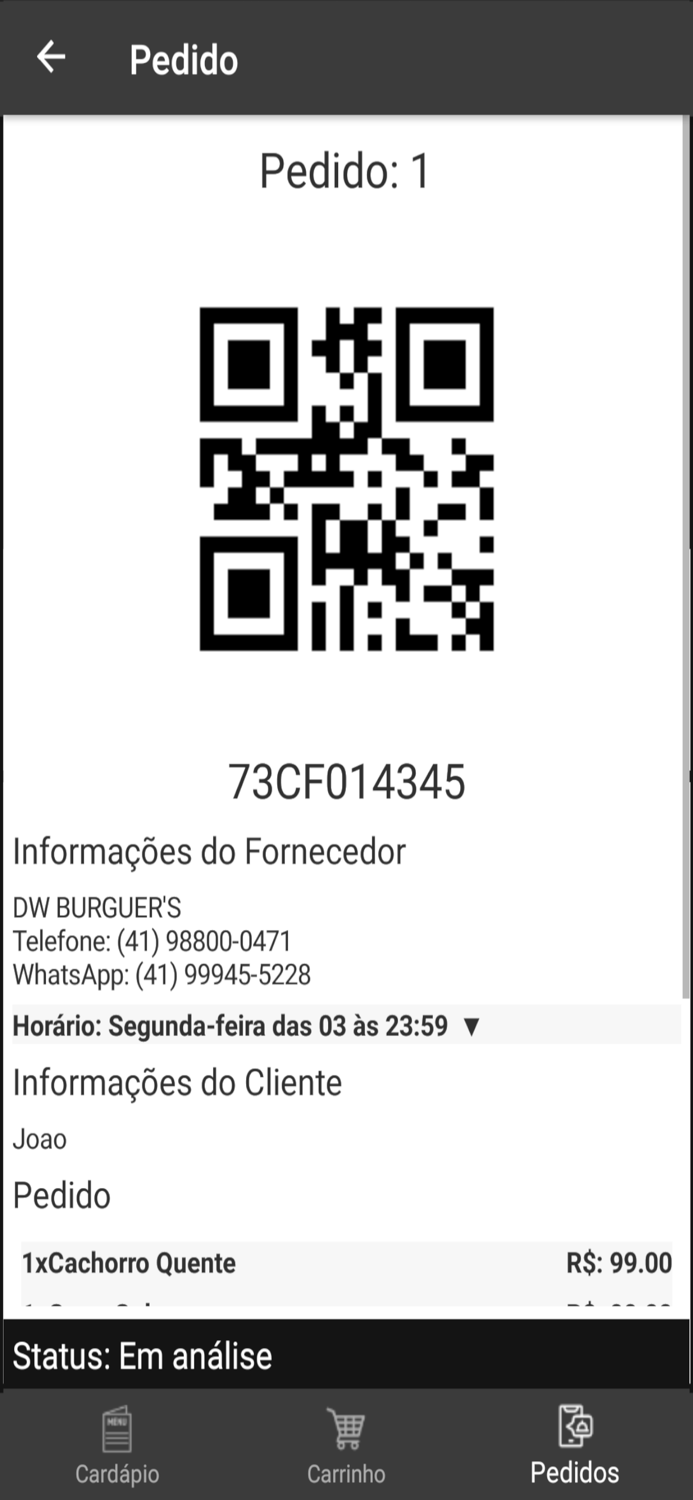The width and height of the screenshot is (693, 1500).
Task: Switch to the Cardápio tab
Action: click(x=117, y=1445)
